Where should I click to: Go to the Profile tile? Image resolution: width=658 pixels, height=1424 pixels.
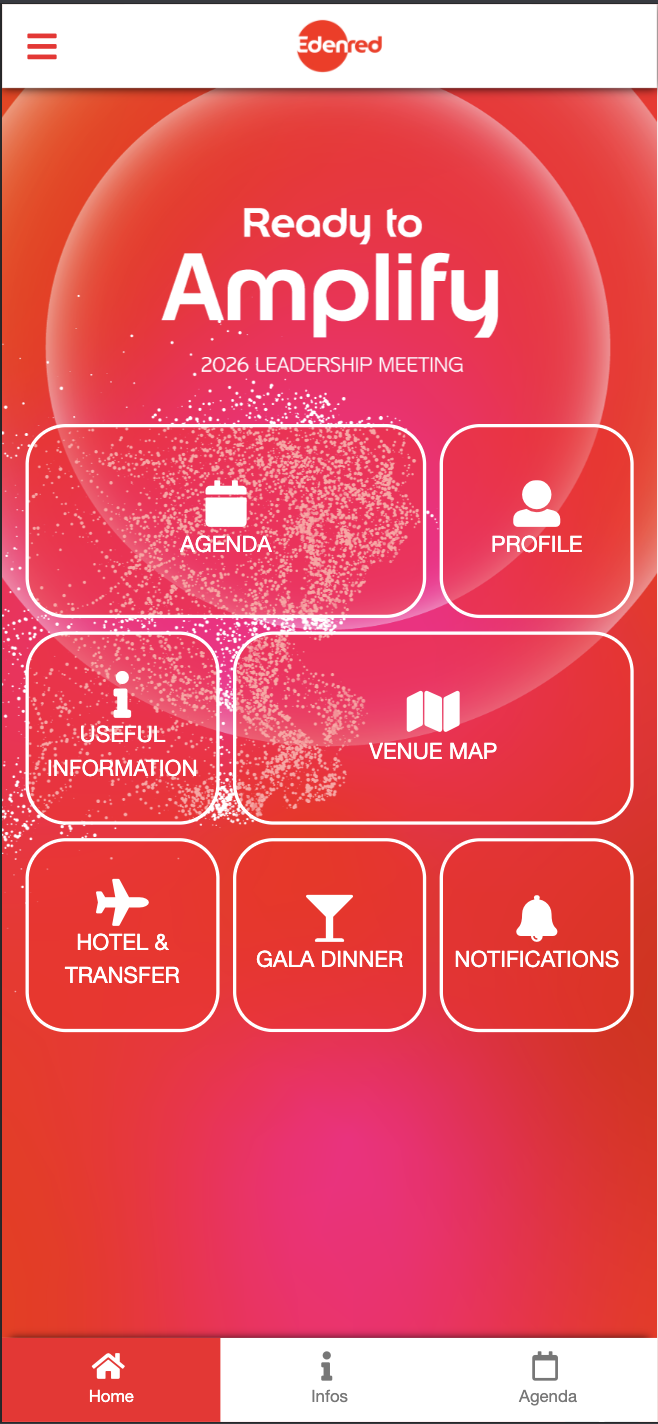[x=536, y=520]
